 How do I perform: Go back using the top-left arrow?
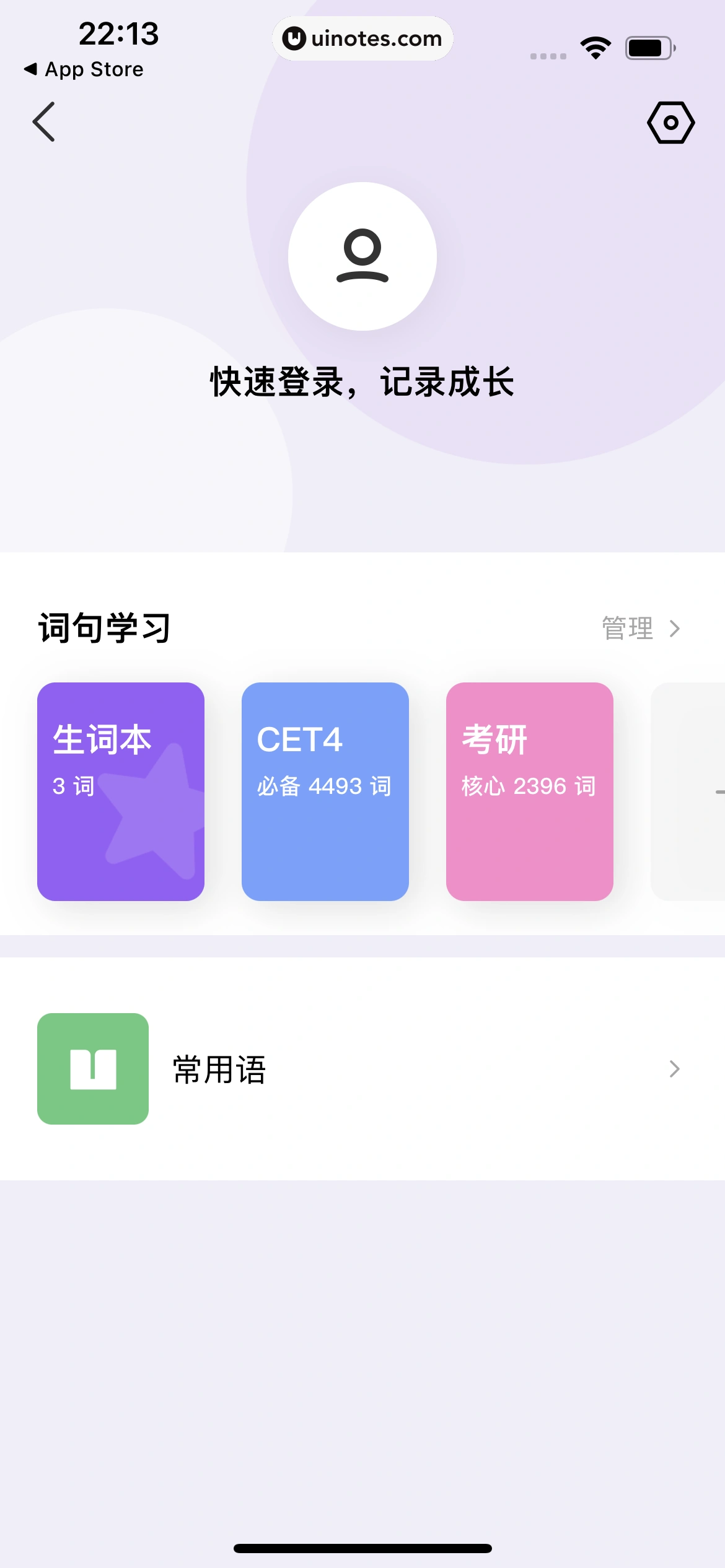click(x=43, y=122)
